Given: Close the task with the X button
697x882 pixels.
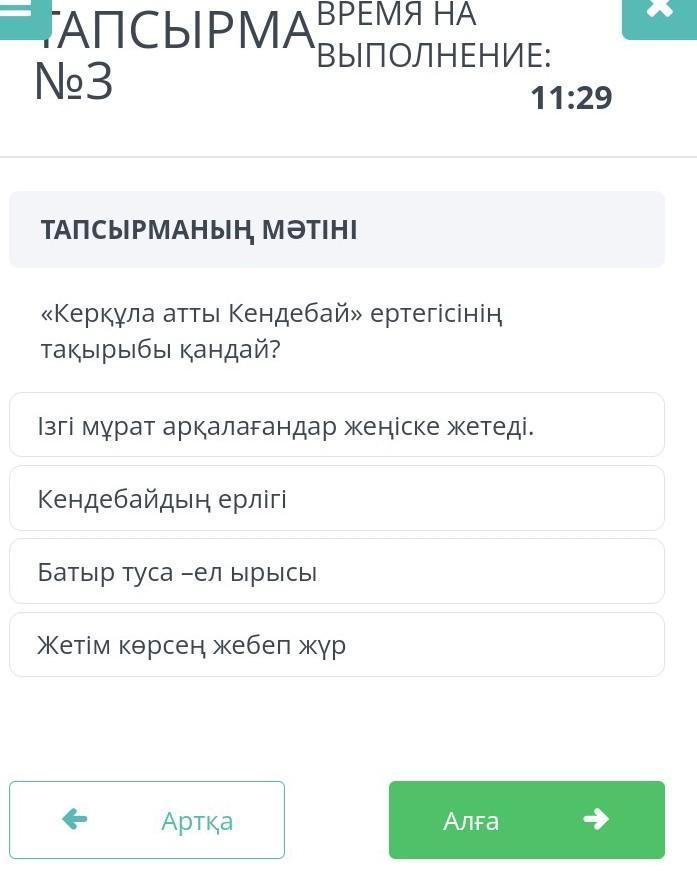Looking at the screenshot, I should 659,14.
